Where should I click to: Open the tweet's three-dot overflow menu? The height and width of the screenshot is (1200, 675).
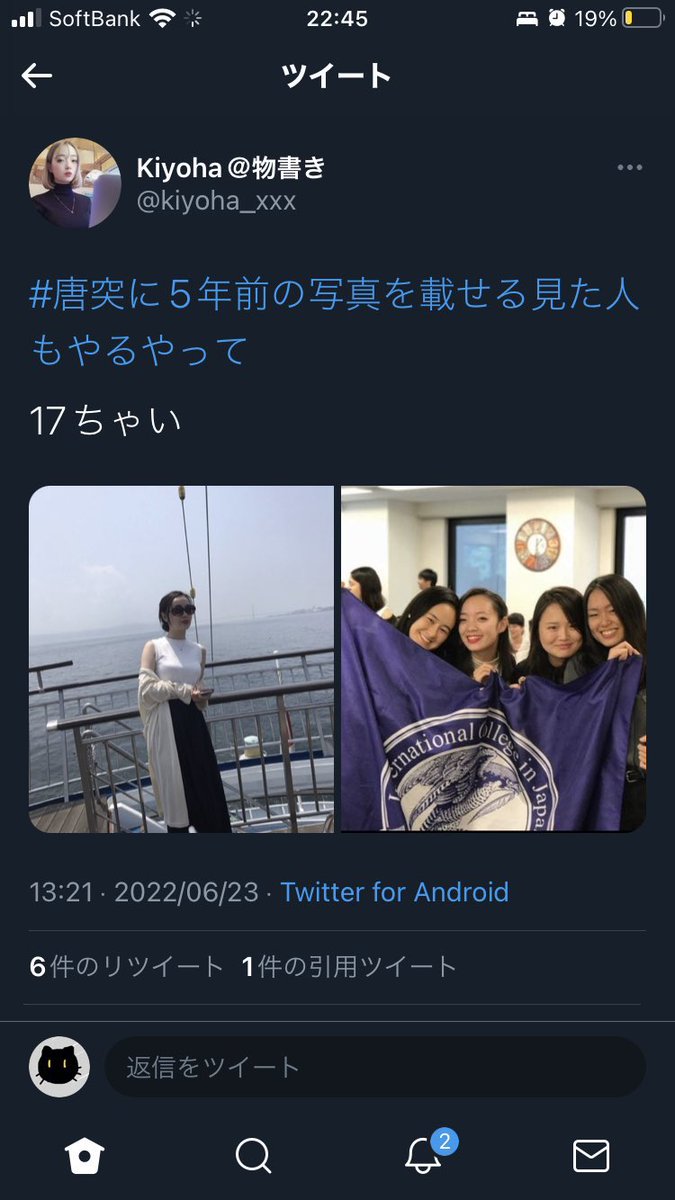629,168
